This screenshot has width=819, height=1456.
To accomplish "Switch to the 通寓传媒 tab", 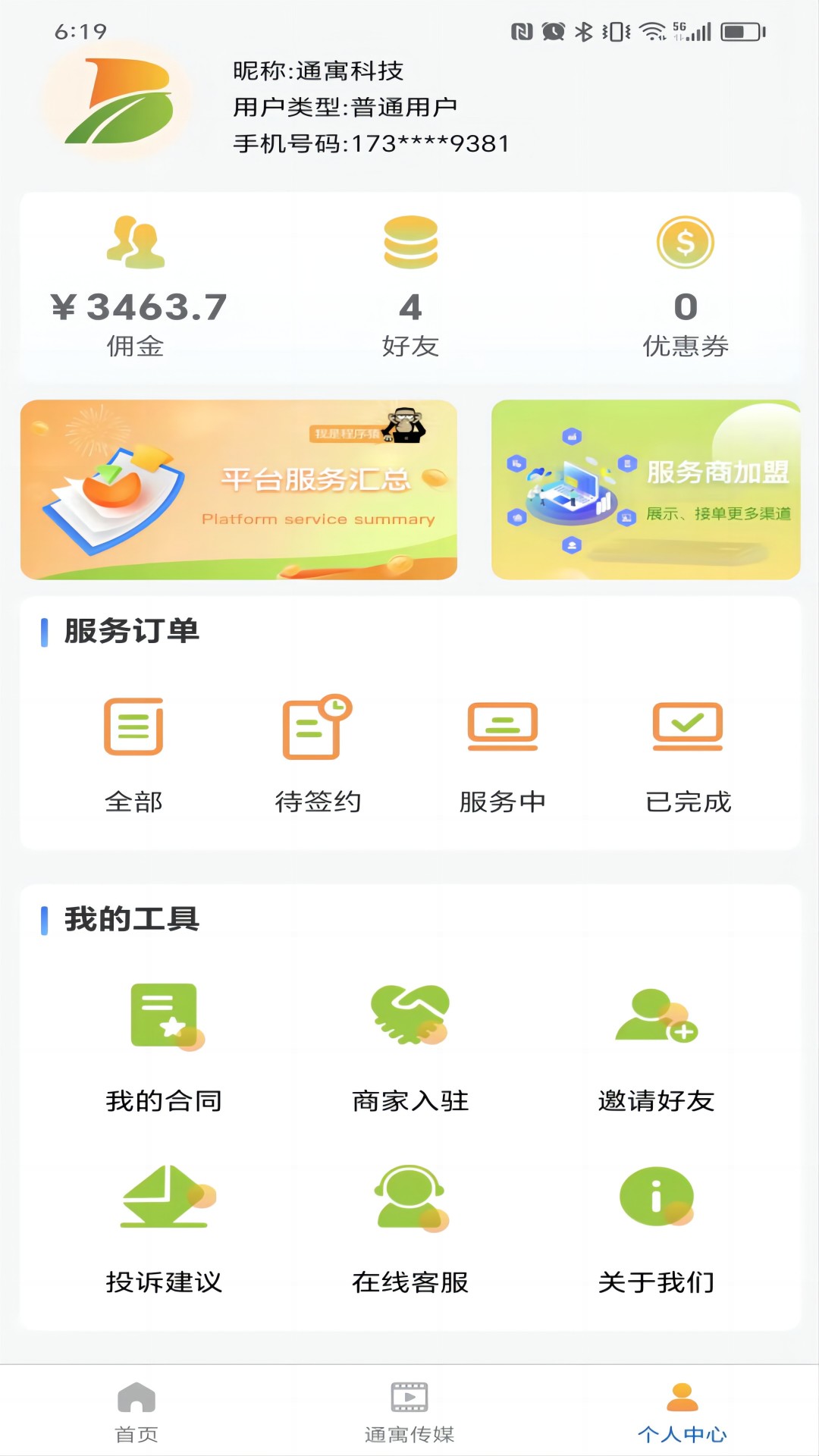I will pos(409,1411).
